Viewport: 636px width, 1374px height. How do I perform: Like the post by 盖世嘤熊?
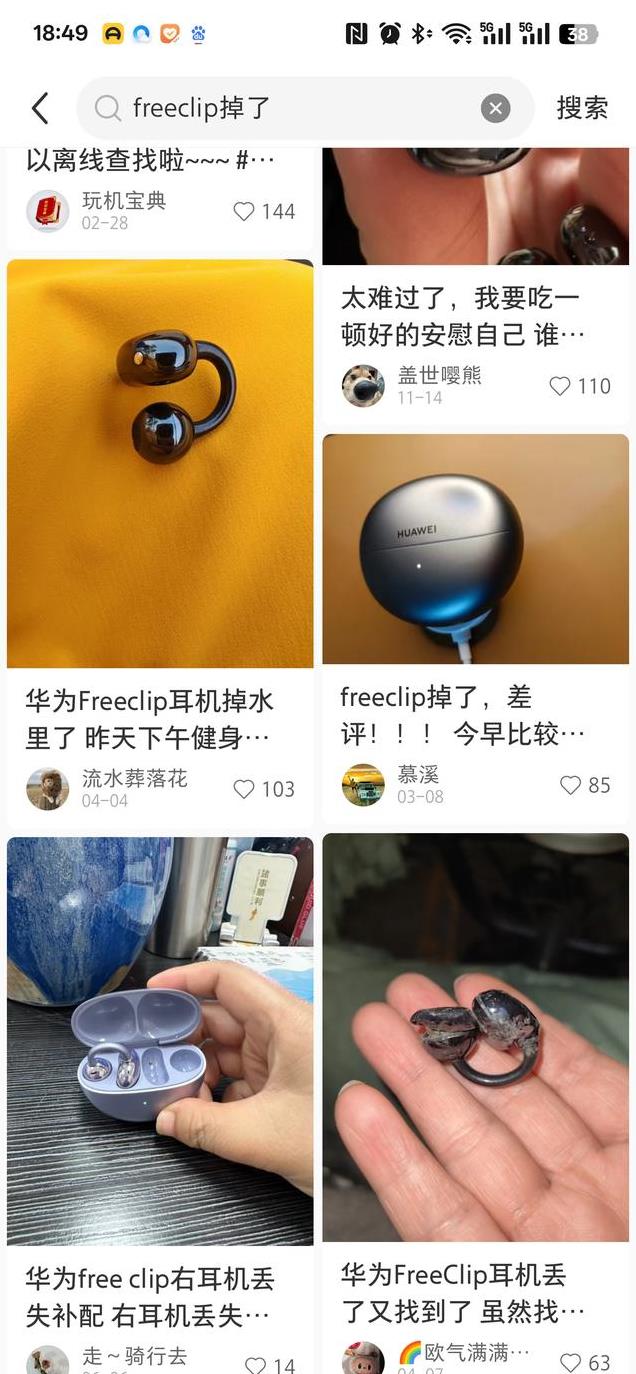(x=560, y=386)
